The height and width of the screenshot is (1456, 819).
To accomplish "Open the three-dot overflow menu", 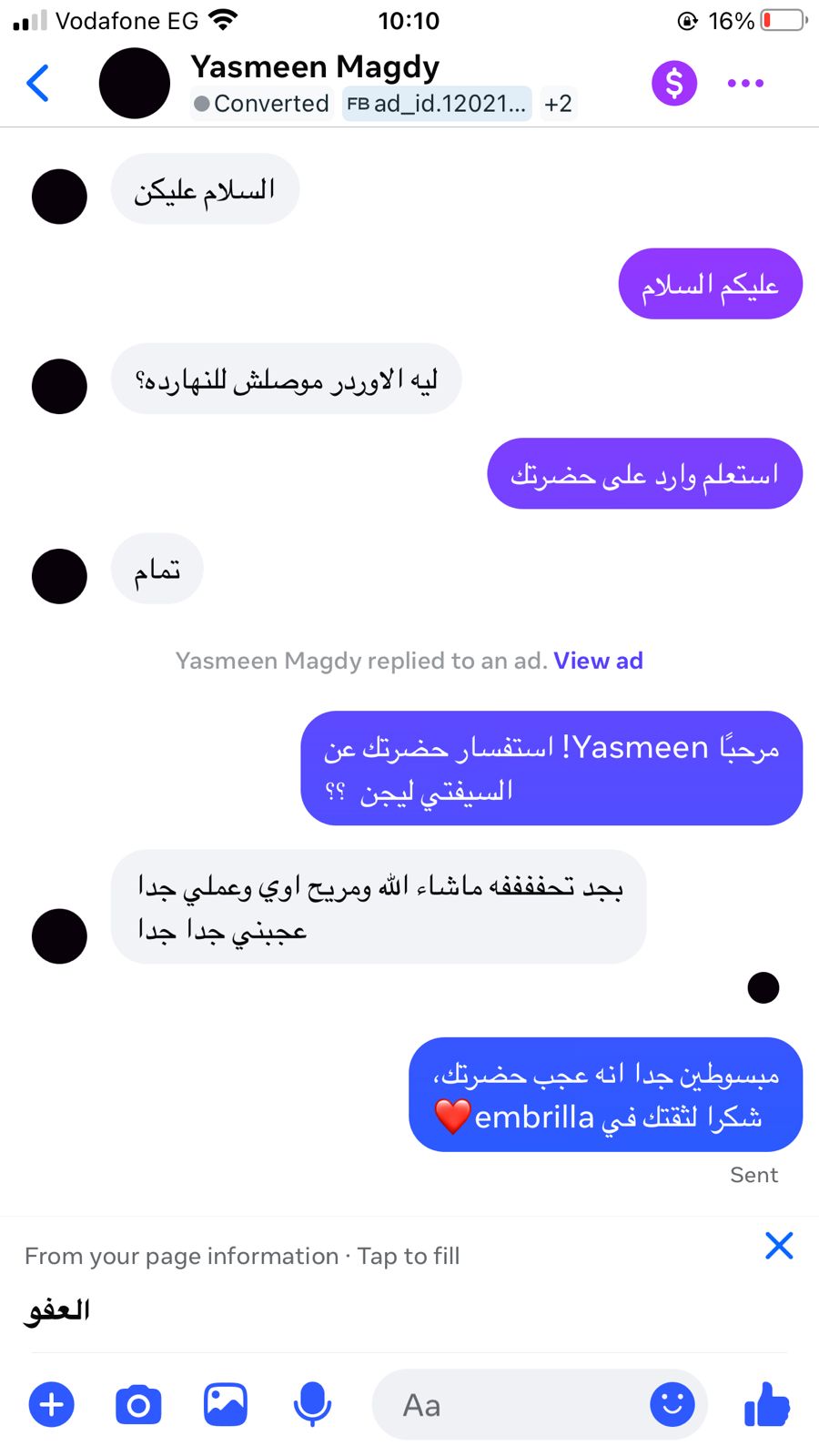I will (745, 83).
